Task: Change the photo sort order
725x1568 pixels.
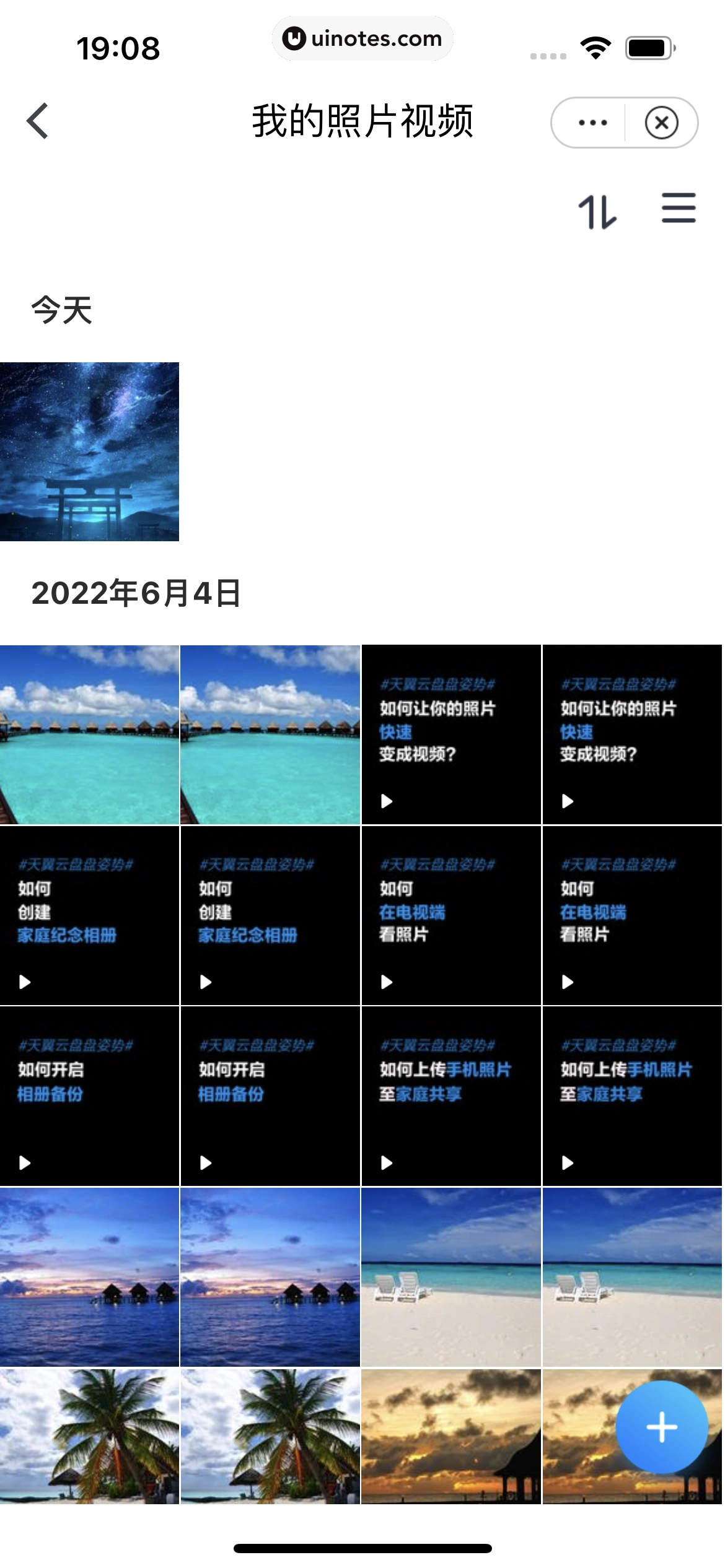Action: pos(597,211)
